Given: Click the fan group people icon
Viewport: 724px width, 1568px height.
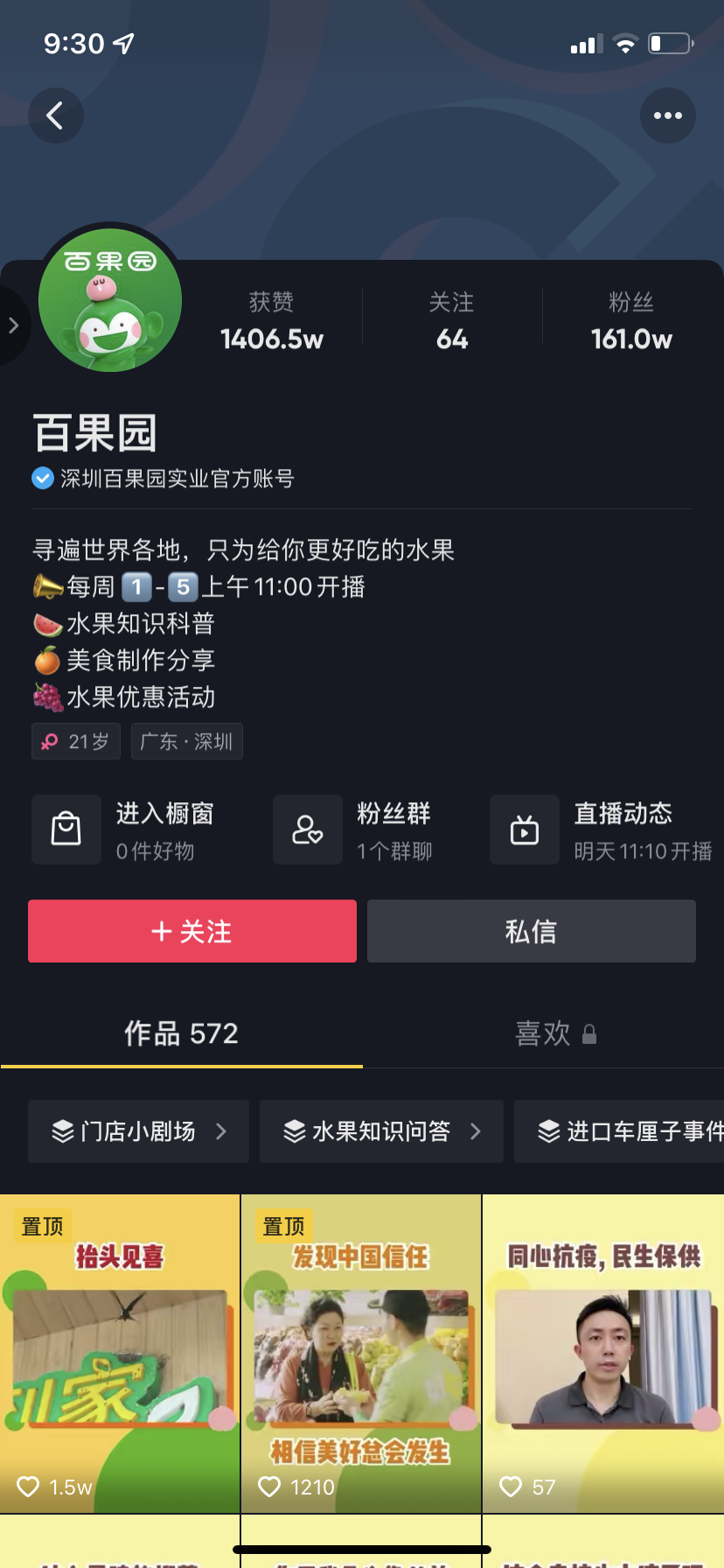Looking at the screenshot, I should tap(308, 829).
